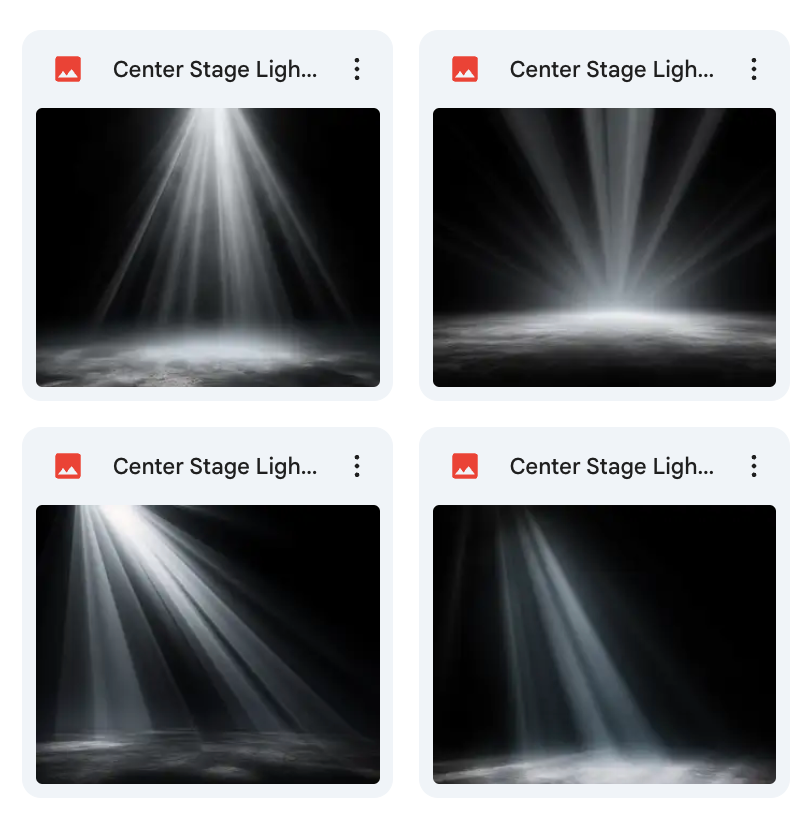
Task: Open more options for the upward-fanning rays file
Action: coord(754,69)
